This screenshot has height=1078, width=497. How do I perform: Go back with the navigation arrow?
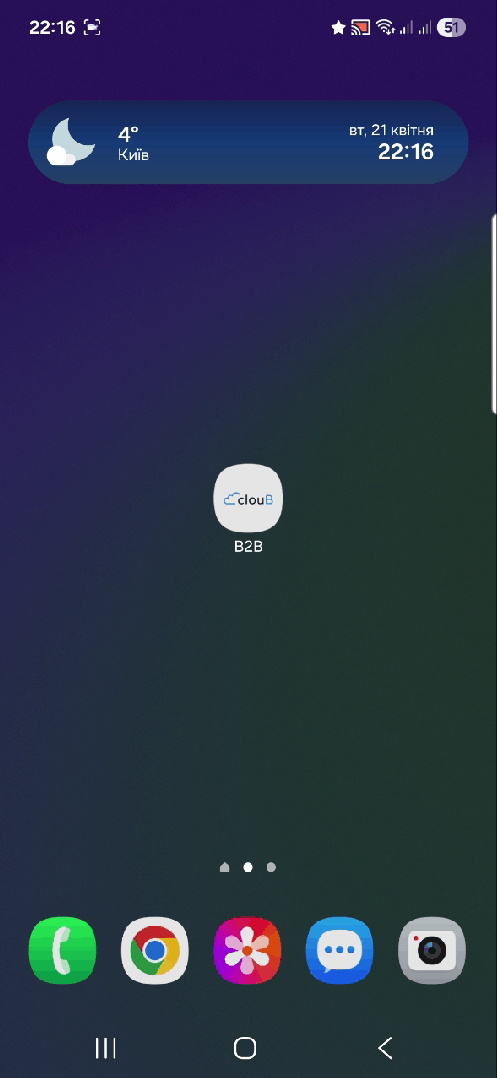[386, 1048]
